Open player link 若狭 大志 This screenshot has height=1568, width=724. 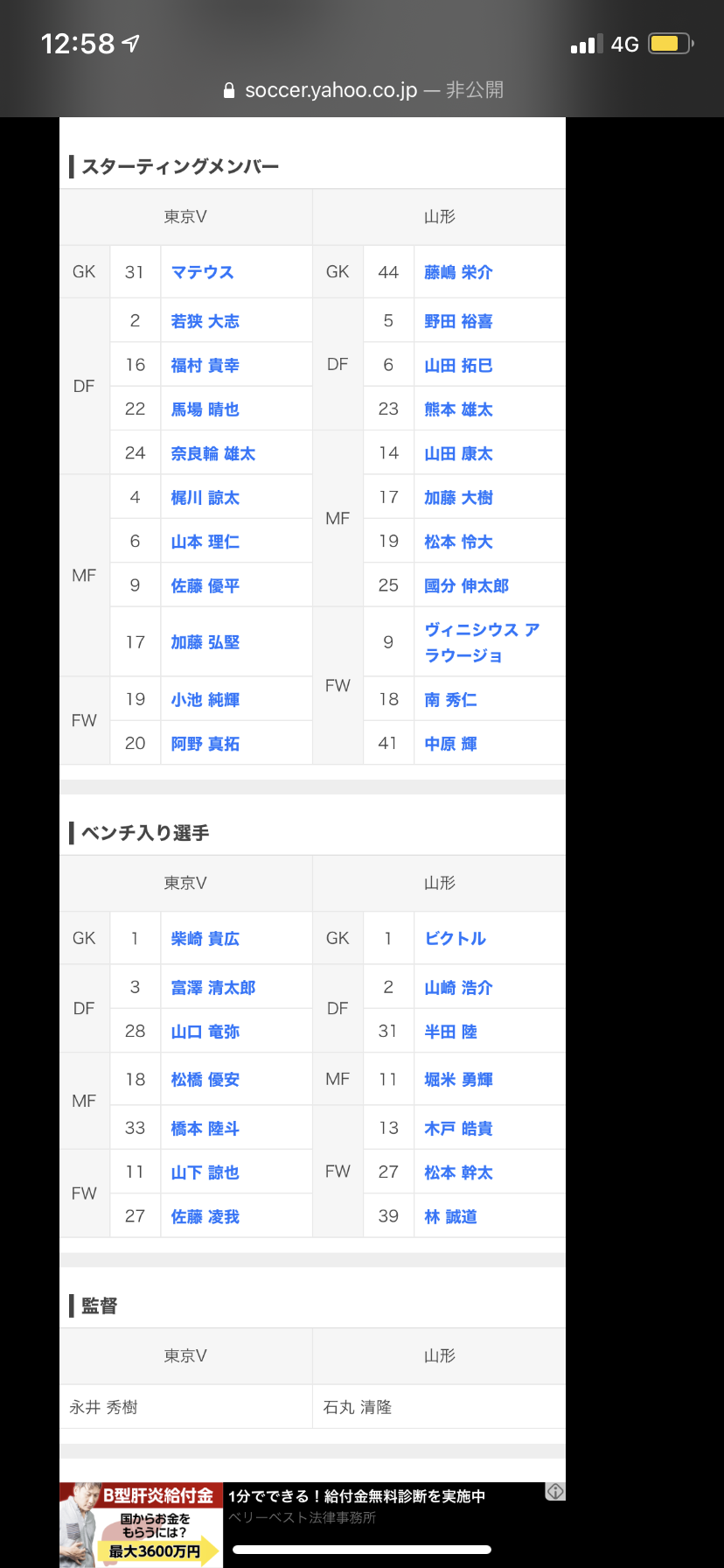click(205, 321)
